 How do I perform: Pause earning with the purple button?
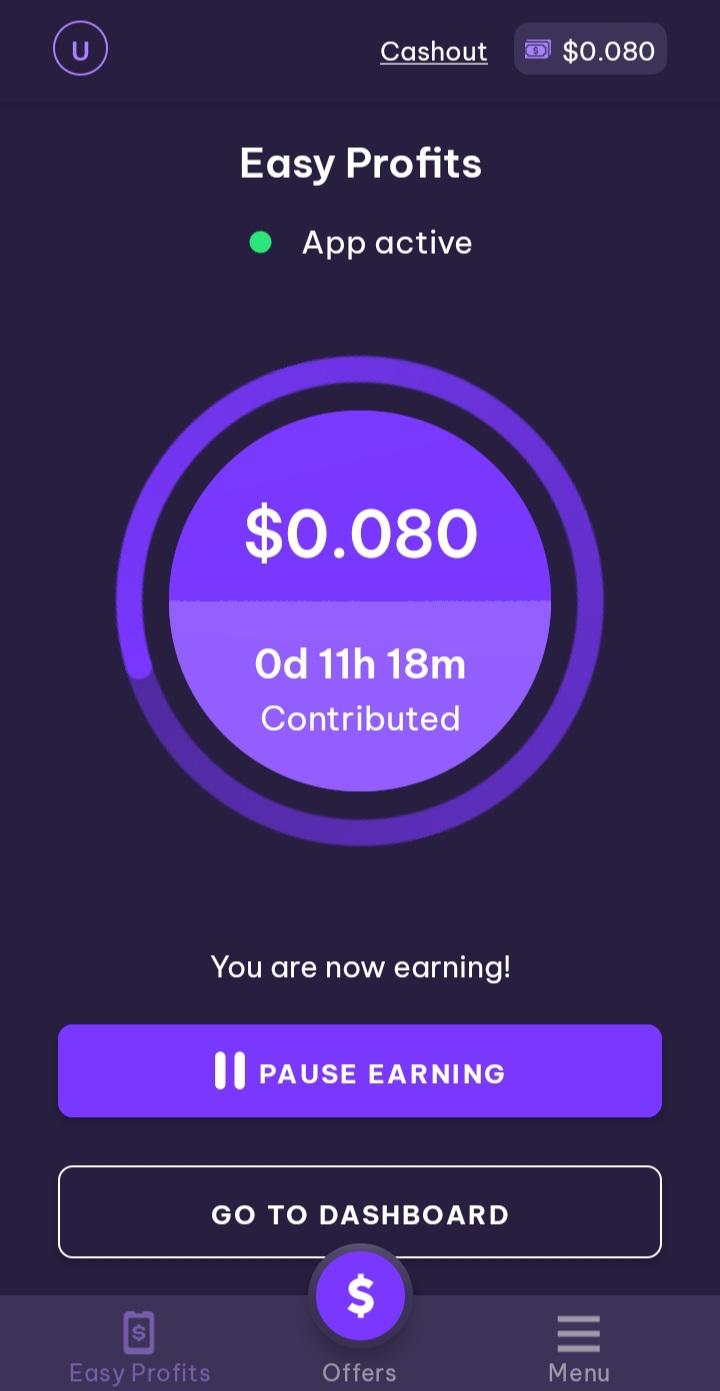pos(360,1071)
